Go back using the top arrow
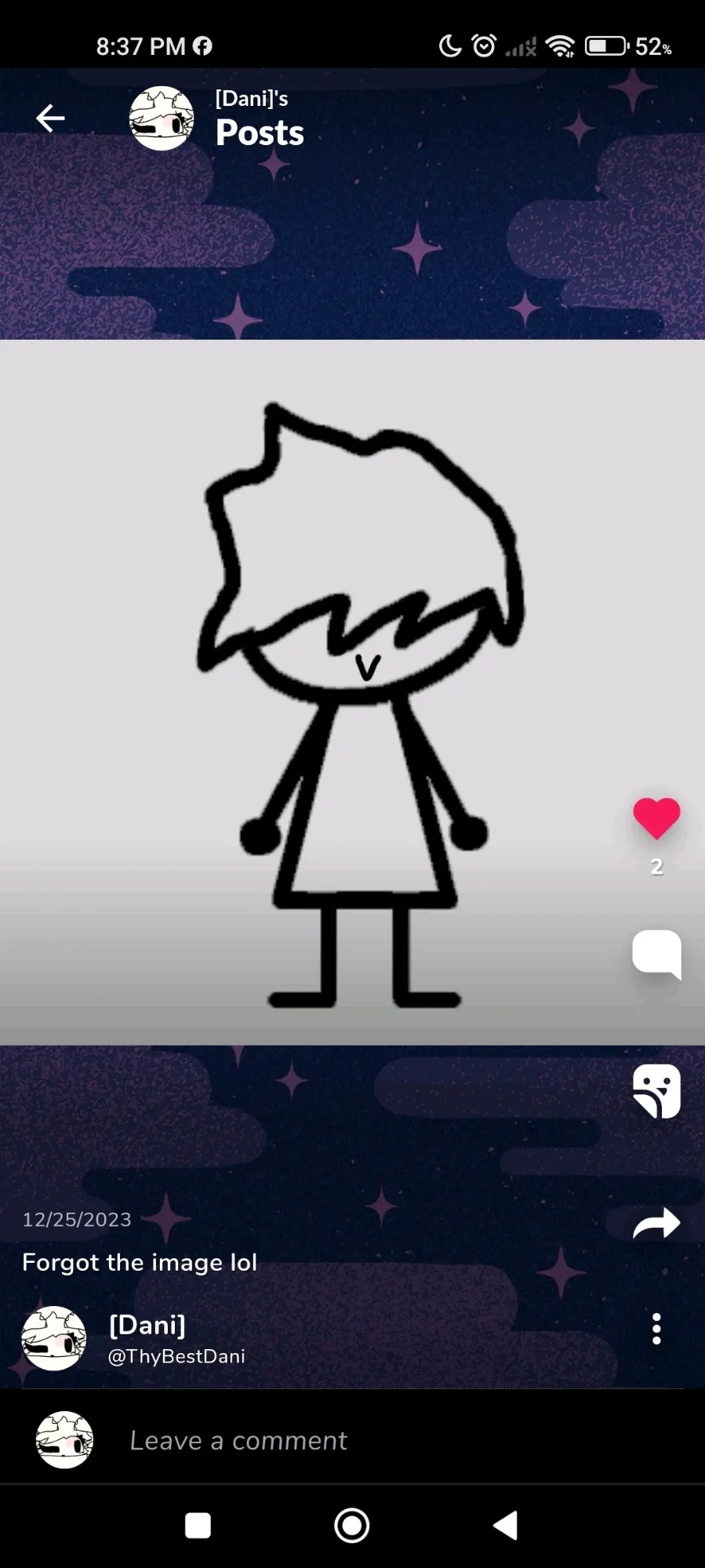The height and width of the screenshot is (1568, 705). click(x=50, y=118)
